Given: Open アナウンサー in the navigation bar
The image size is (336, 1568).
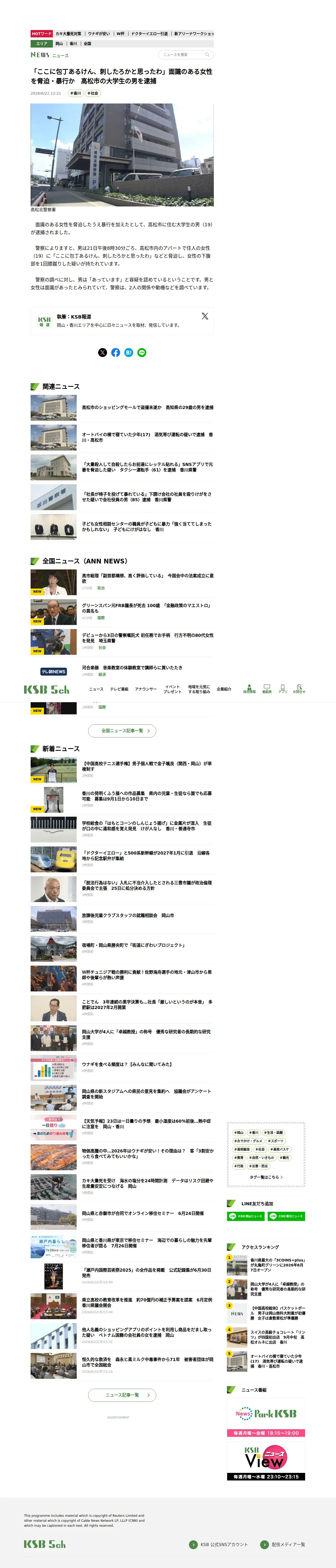Looking at the screenshot, I should point(146,689).
